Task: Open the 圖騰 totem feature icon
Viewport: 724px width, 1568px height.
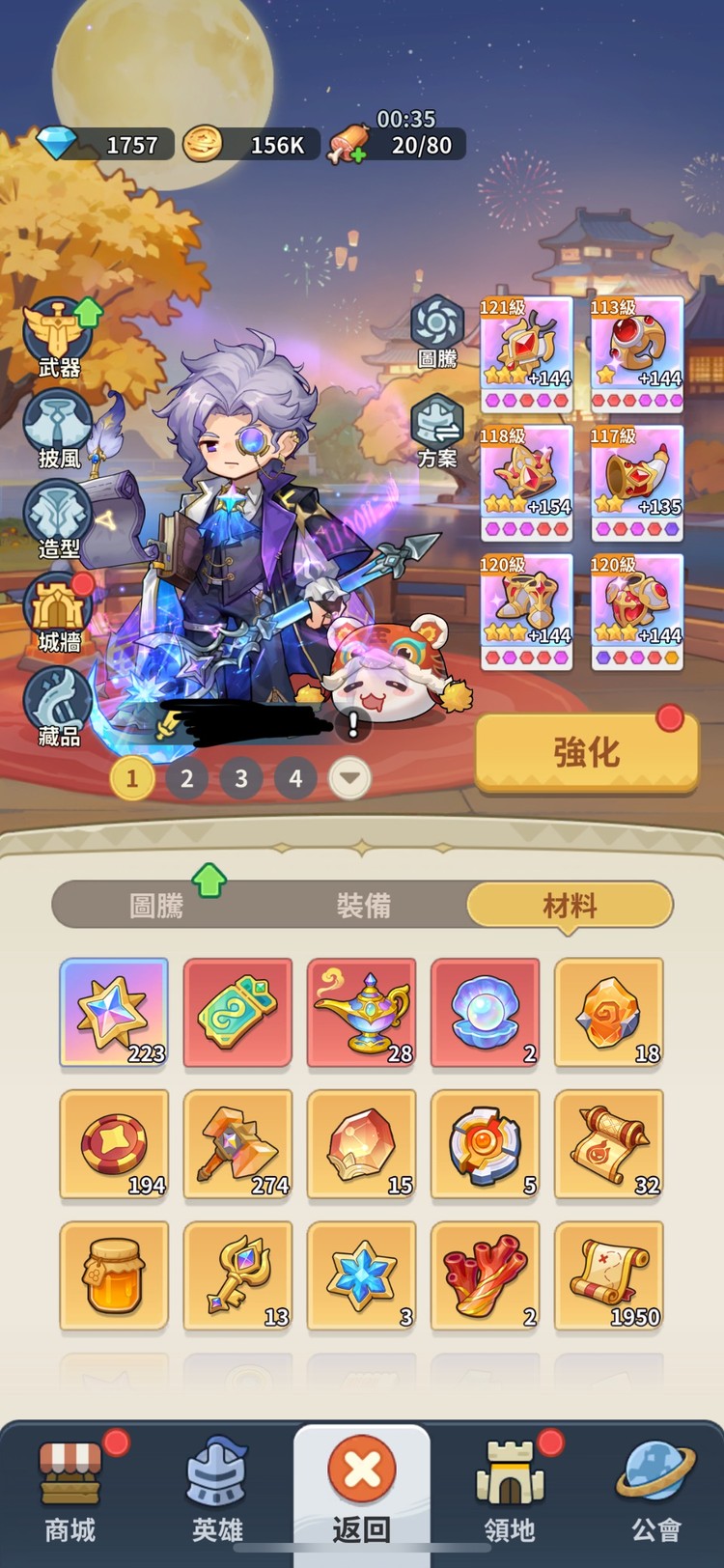Action: point(439,319)
